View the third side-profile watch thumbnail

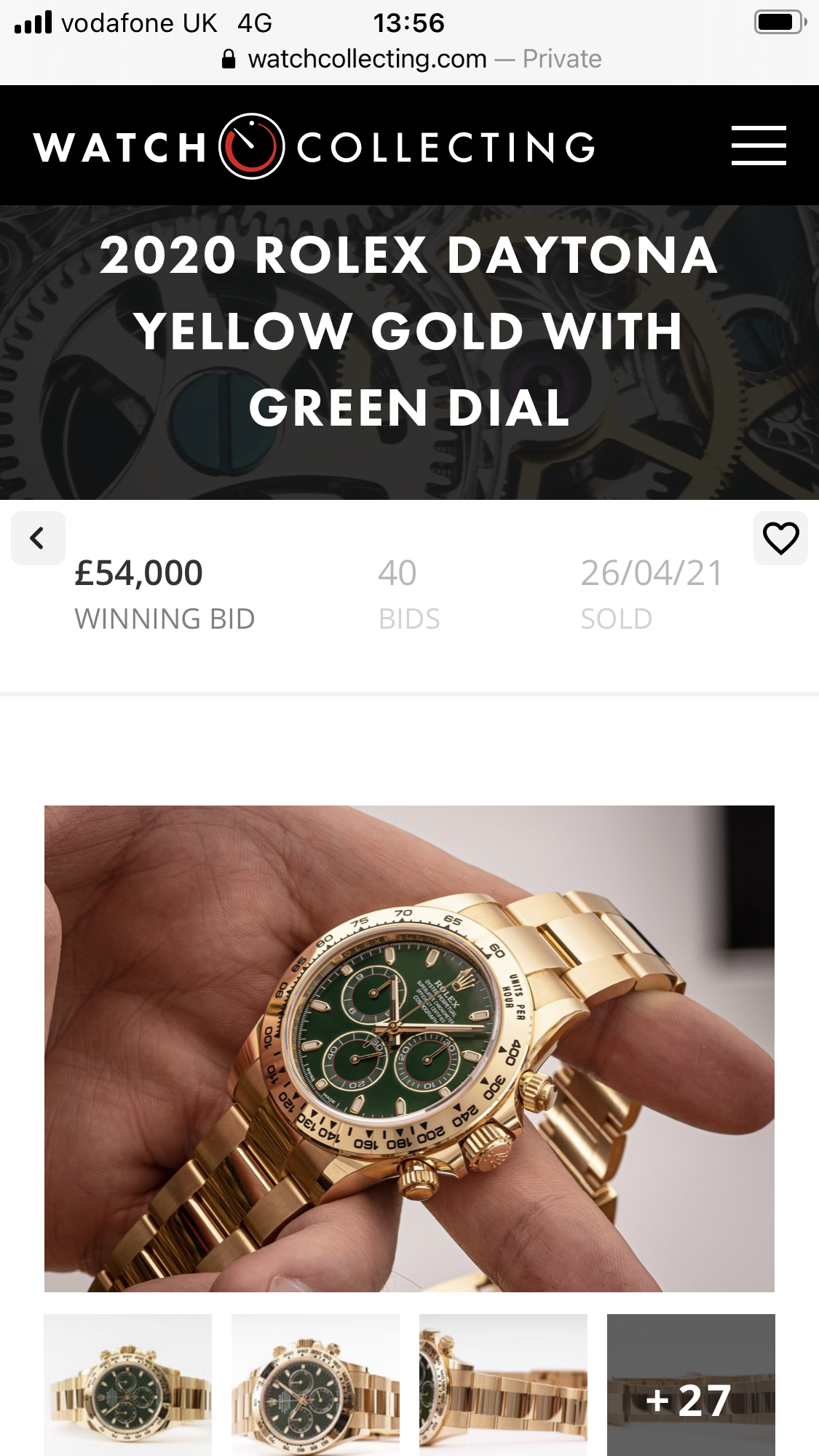pyautogui.click(x=503, y=1385)
